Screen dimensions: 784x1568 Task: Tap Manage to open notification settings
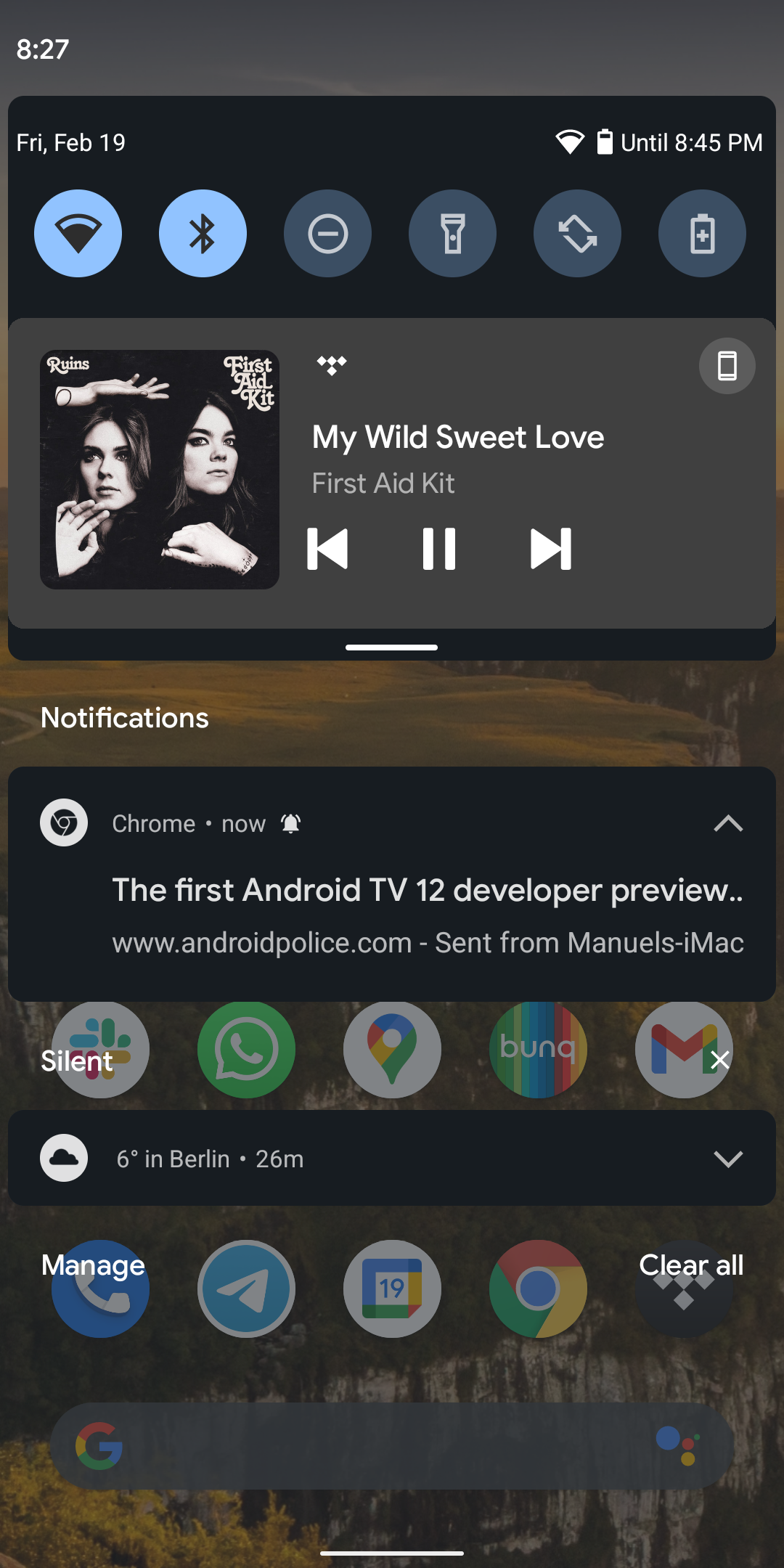[x=93, y=1266]
